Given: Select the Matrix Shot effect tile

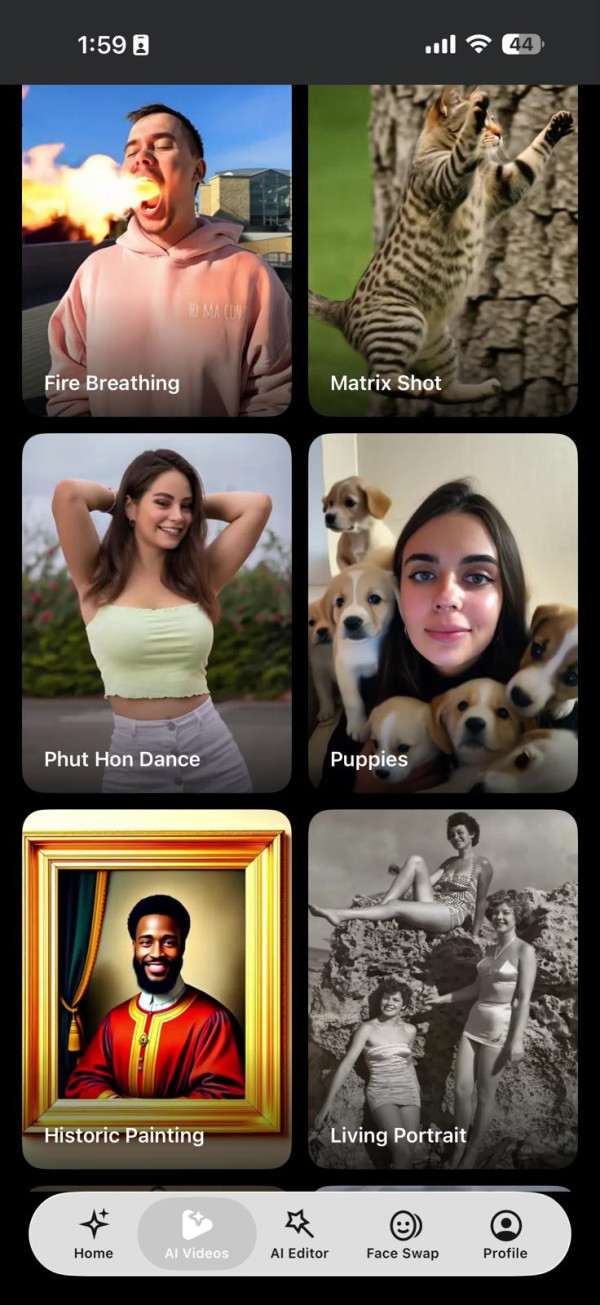Looking at the screenshot, I should pyautogui.click(x=443, y=250).
